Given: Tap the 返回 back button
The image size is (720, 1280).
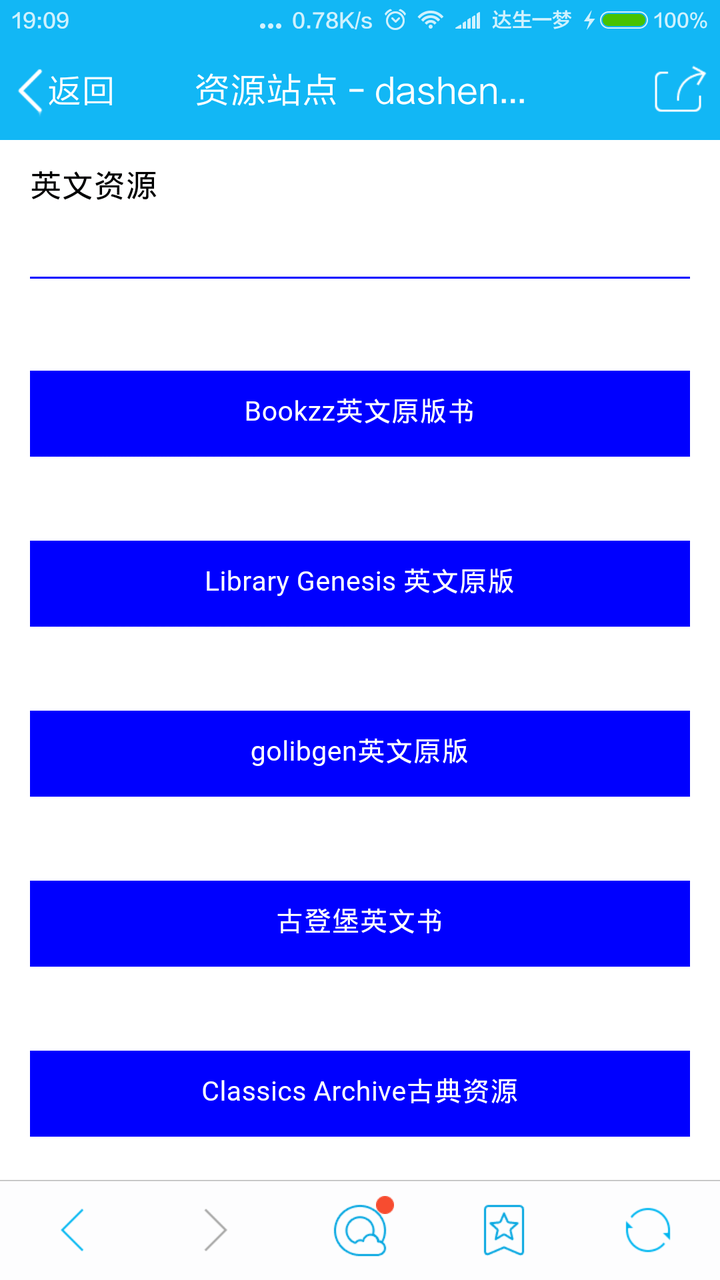Looking at the screenshot, I should (66, 91).
